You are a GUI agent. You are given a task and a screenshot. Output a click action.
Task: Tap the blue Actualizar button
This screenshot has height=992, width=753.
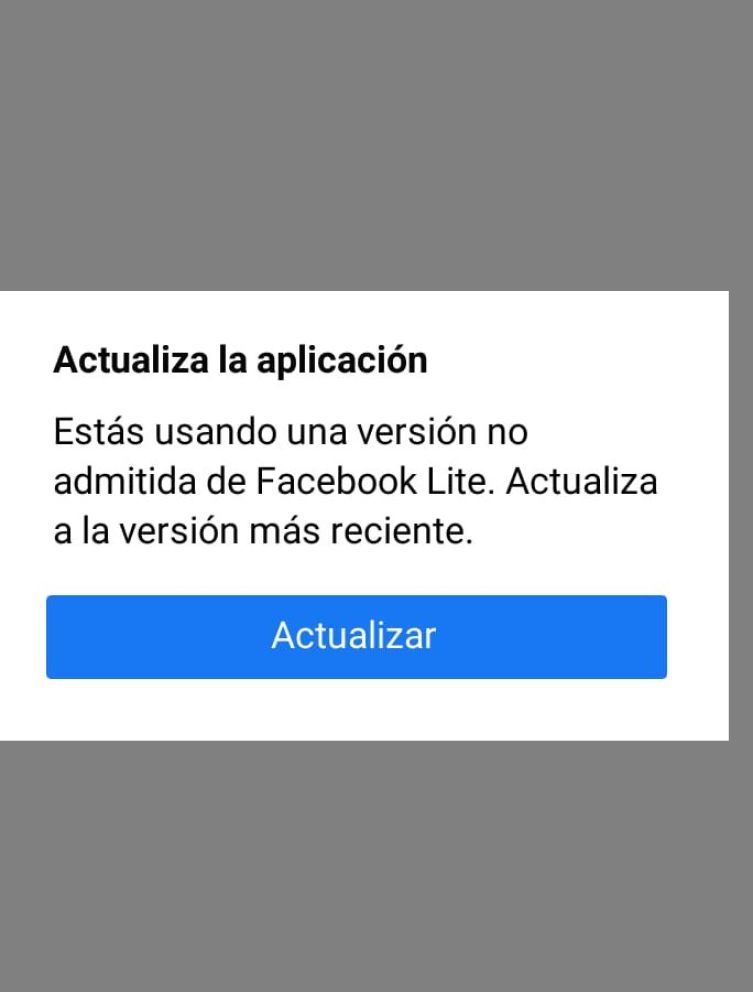(x=356, y=637)
